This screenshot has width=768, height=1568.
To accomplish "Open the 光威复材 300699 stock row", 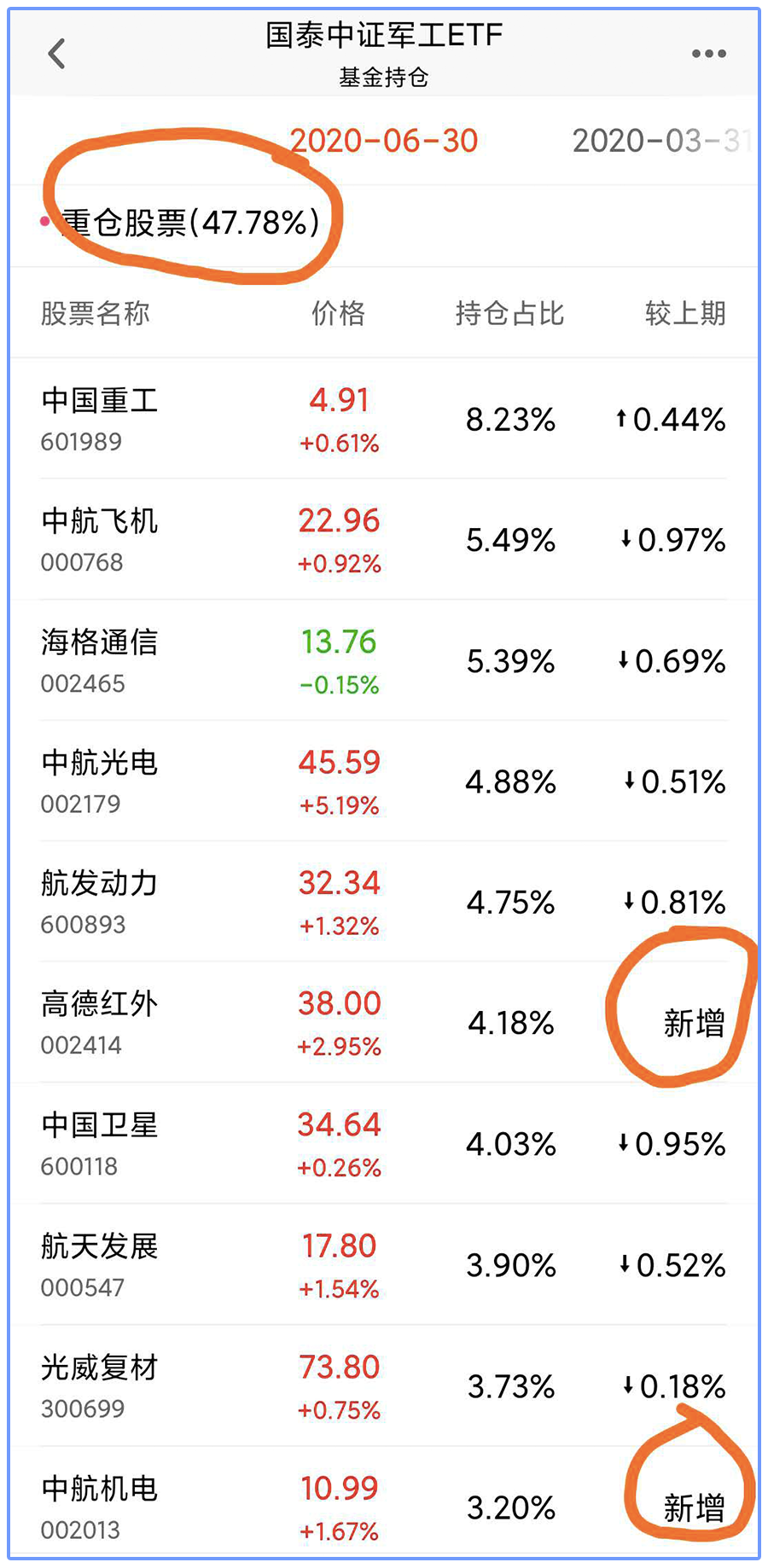I will coord(384,1385).
